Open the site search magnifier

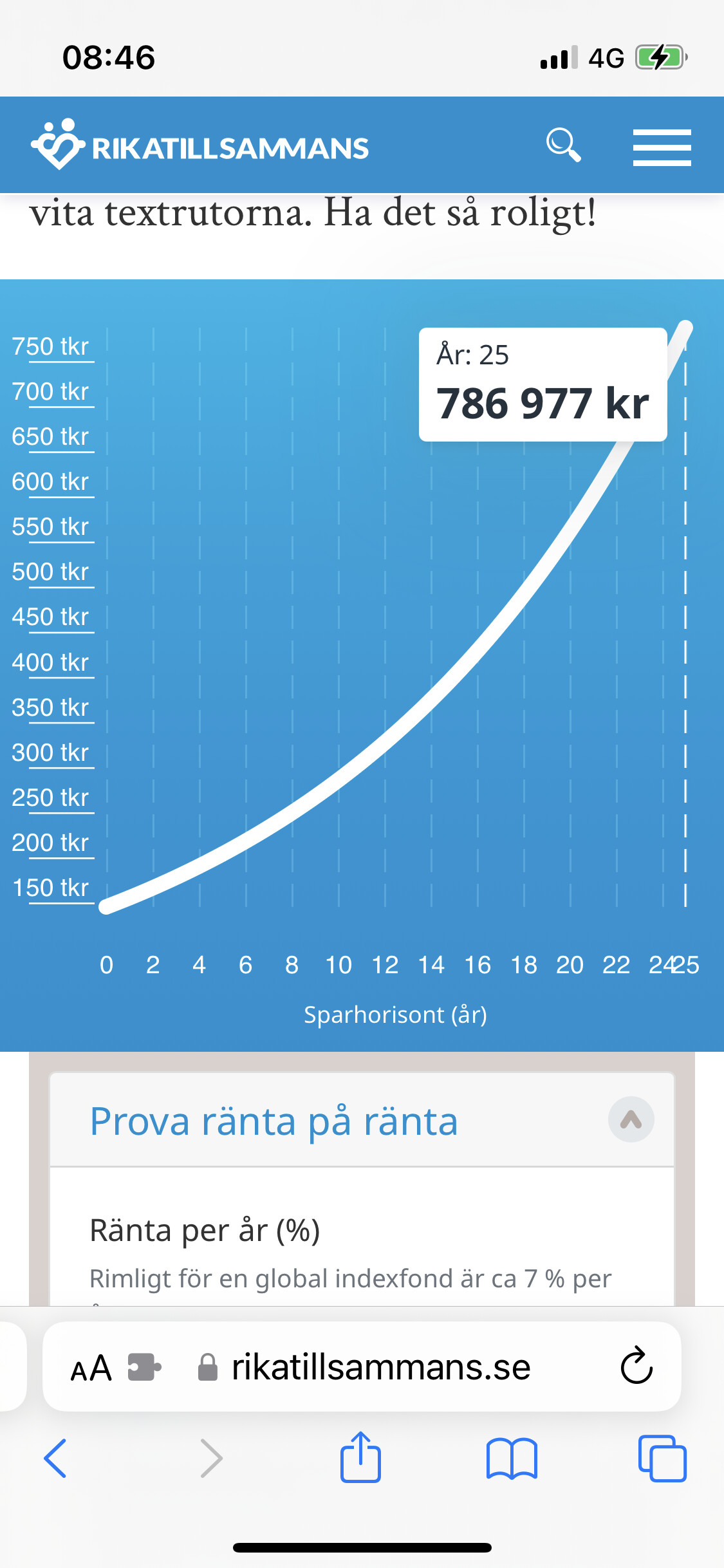563,145
